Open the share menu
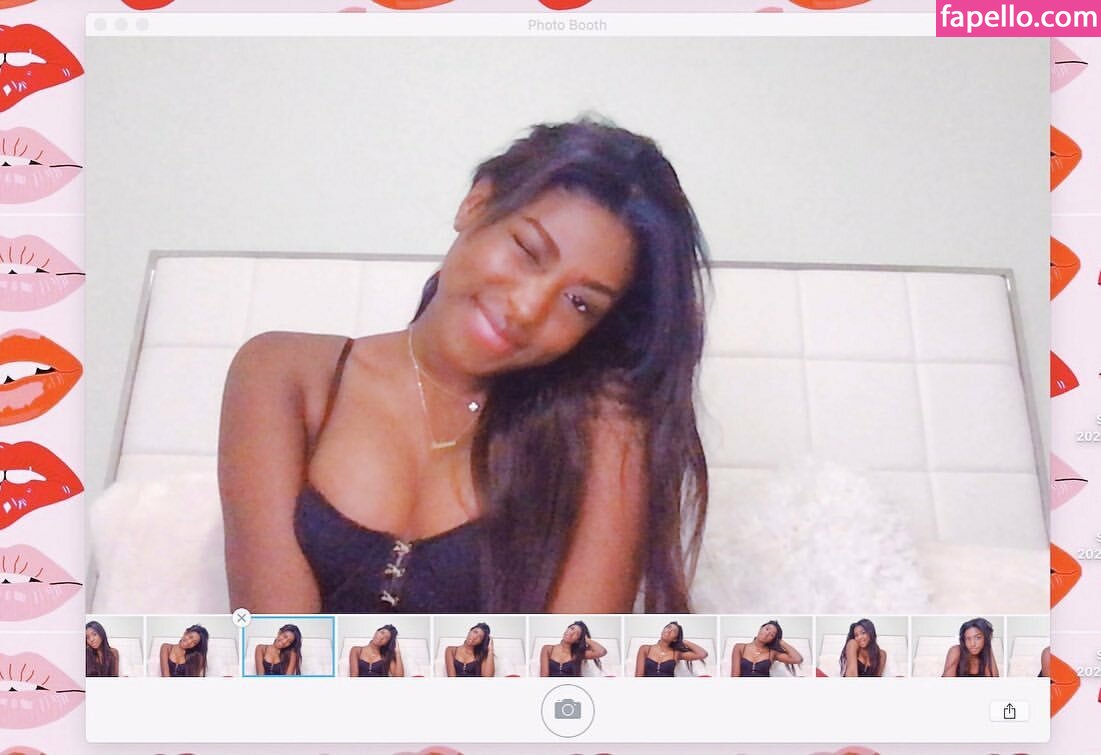Screen dimensions: 1101x755 1009,711
